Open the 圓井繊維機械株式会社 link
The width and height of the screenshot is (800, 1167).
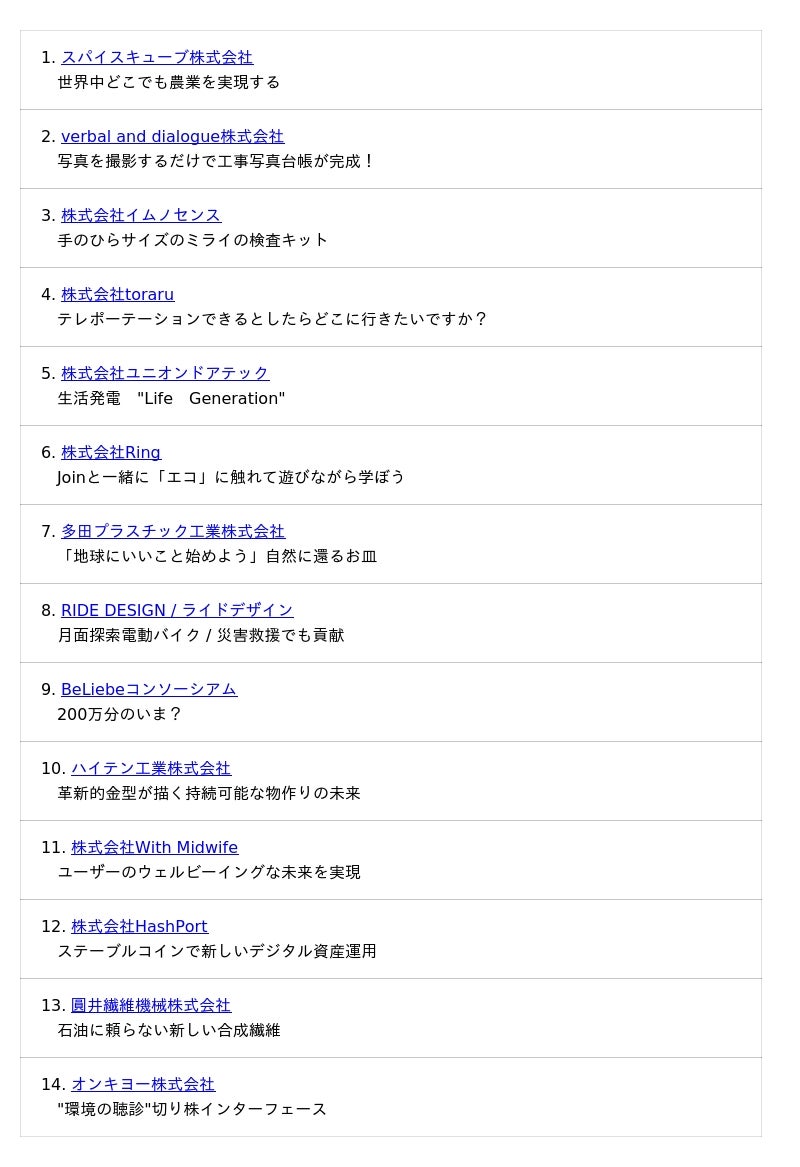(151, 1006)
